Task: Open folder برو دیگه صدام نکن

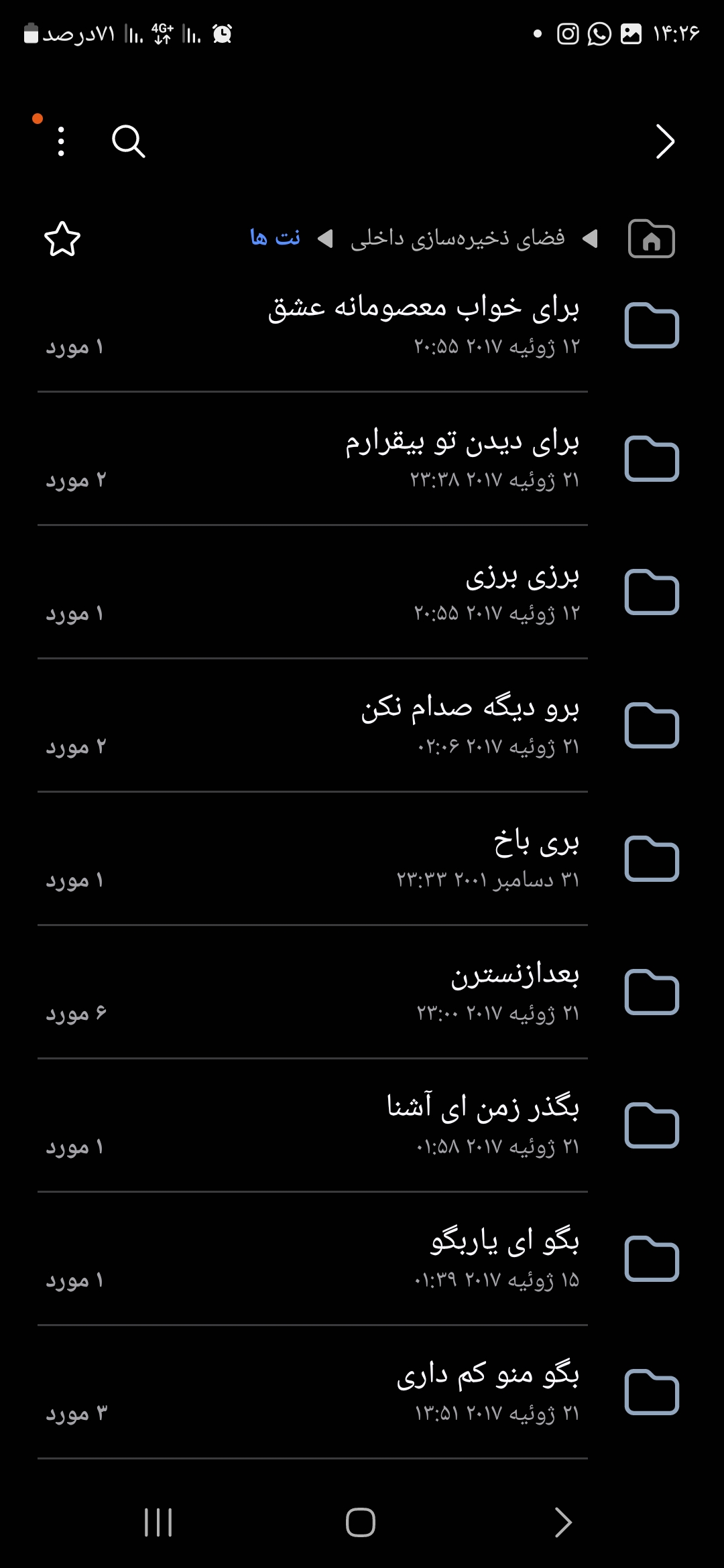Action: (x=362, y=725)
